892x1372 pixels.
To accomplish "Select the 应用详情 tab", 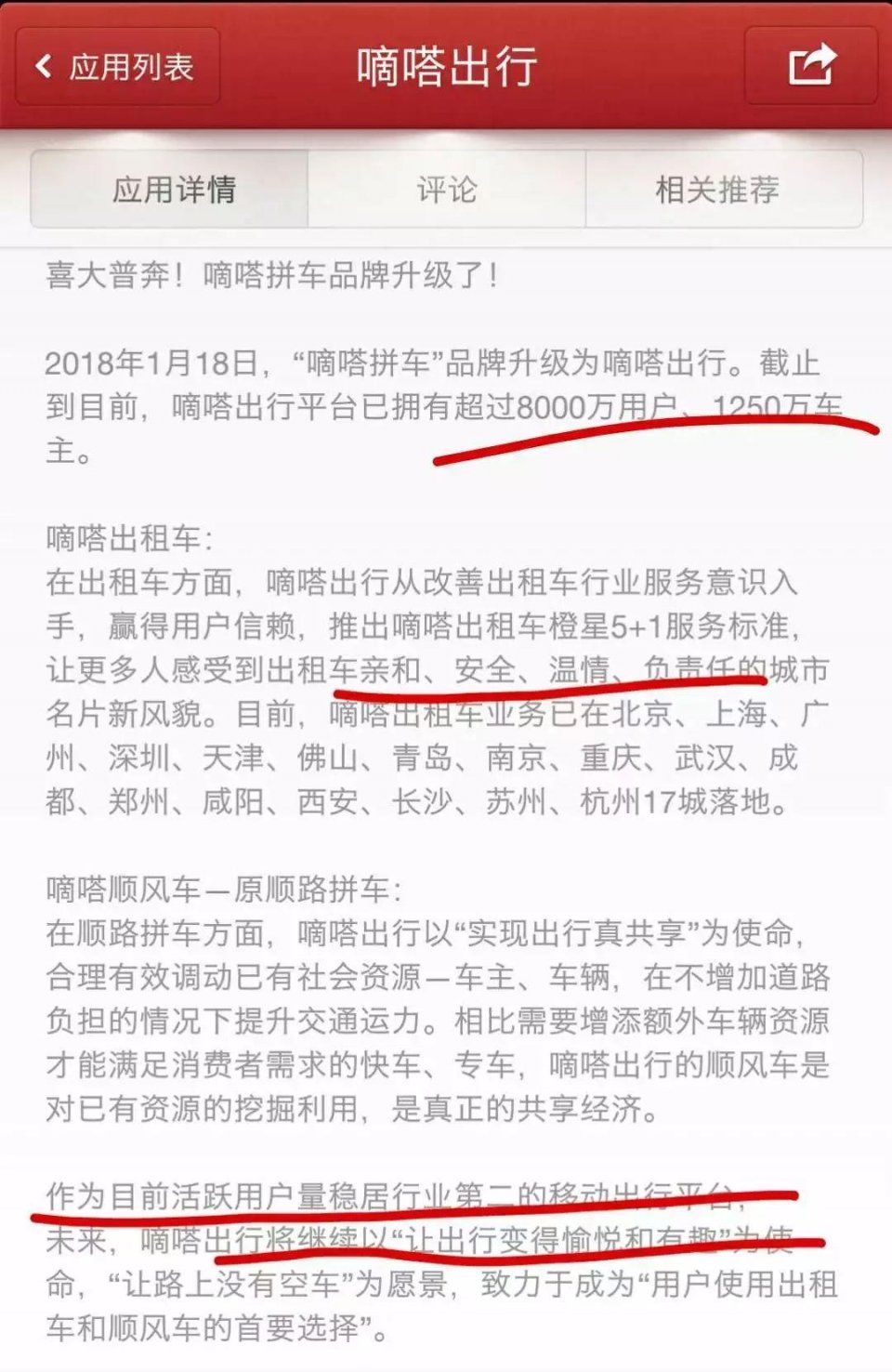I will point(171,190).
